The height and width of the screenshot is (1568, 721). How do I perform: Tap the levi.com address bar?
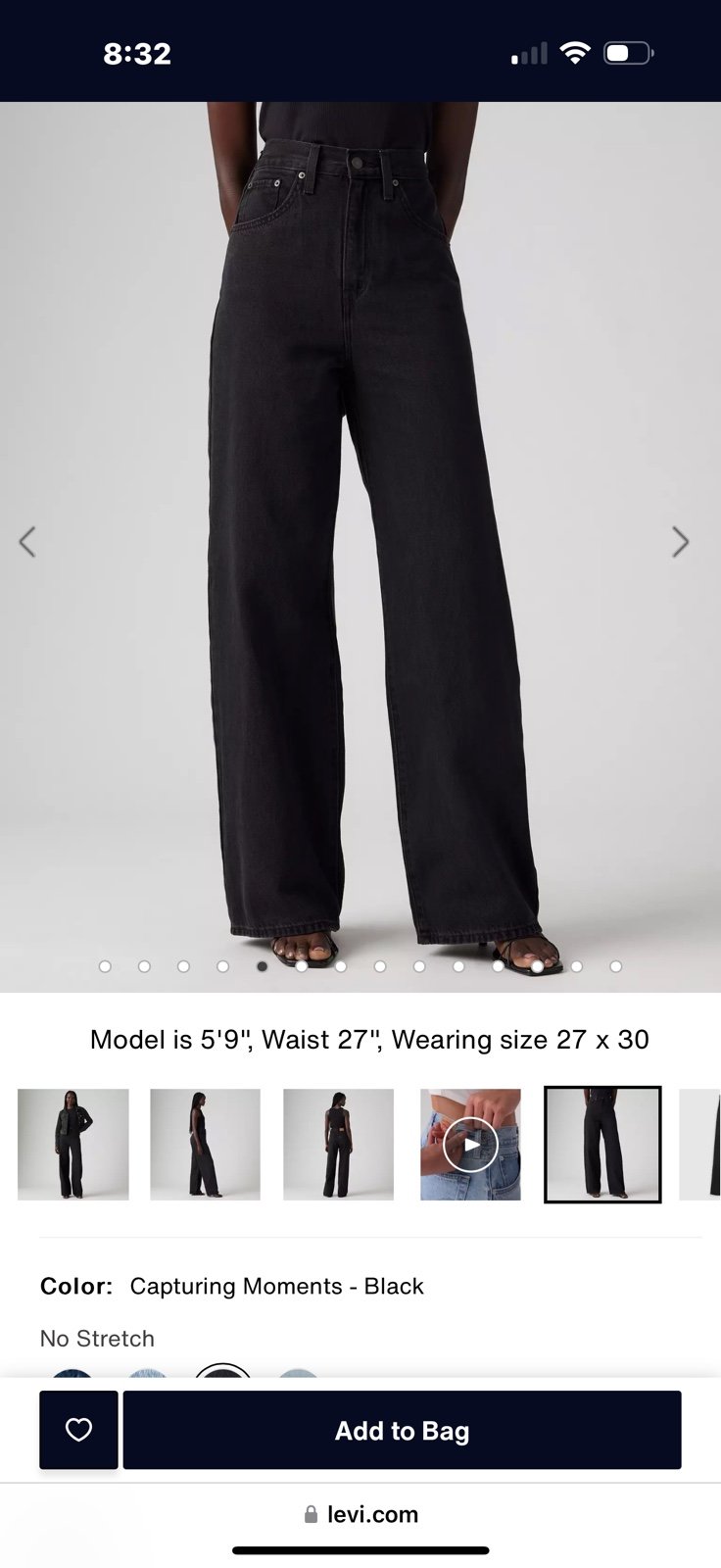click(x=360, y=1514)
